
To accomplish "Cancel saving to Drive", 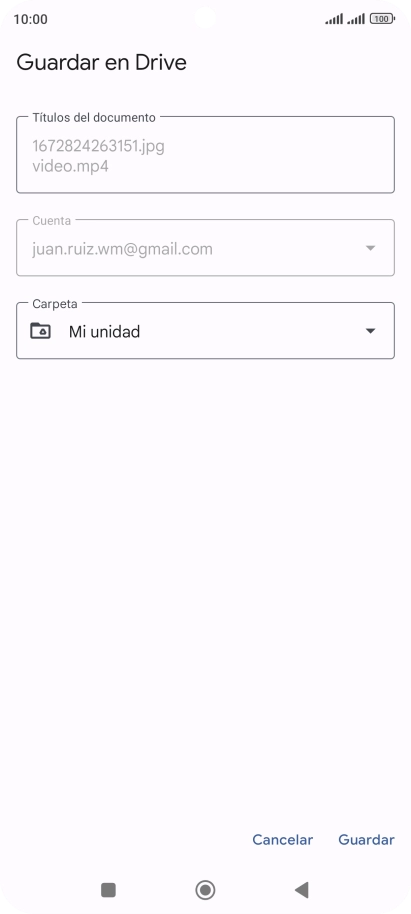I will (282, 839).
